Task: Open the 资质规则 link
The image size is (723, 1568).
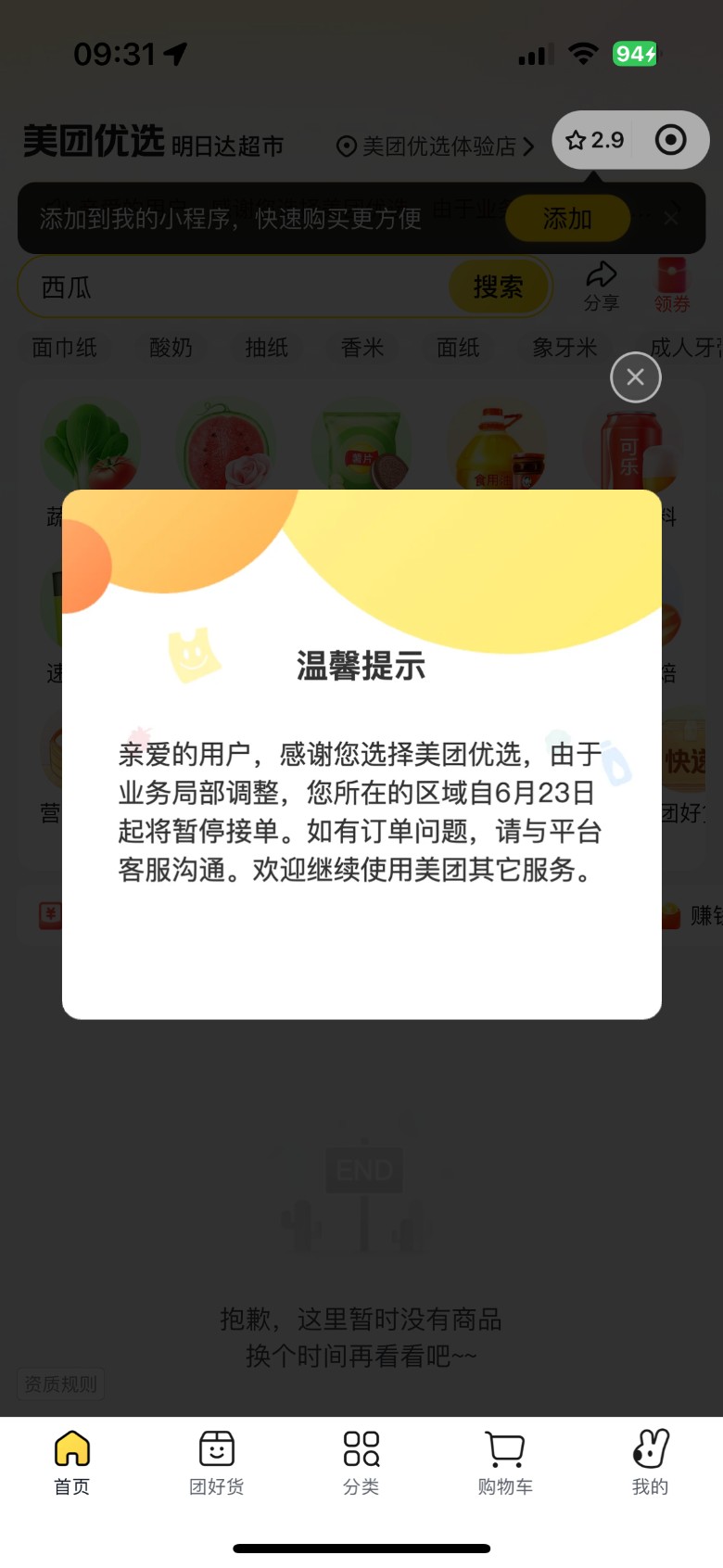Action: (x=60, y=1384)
